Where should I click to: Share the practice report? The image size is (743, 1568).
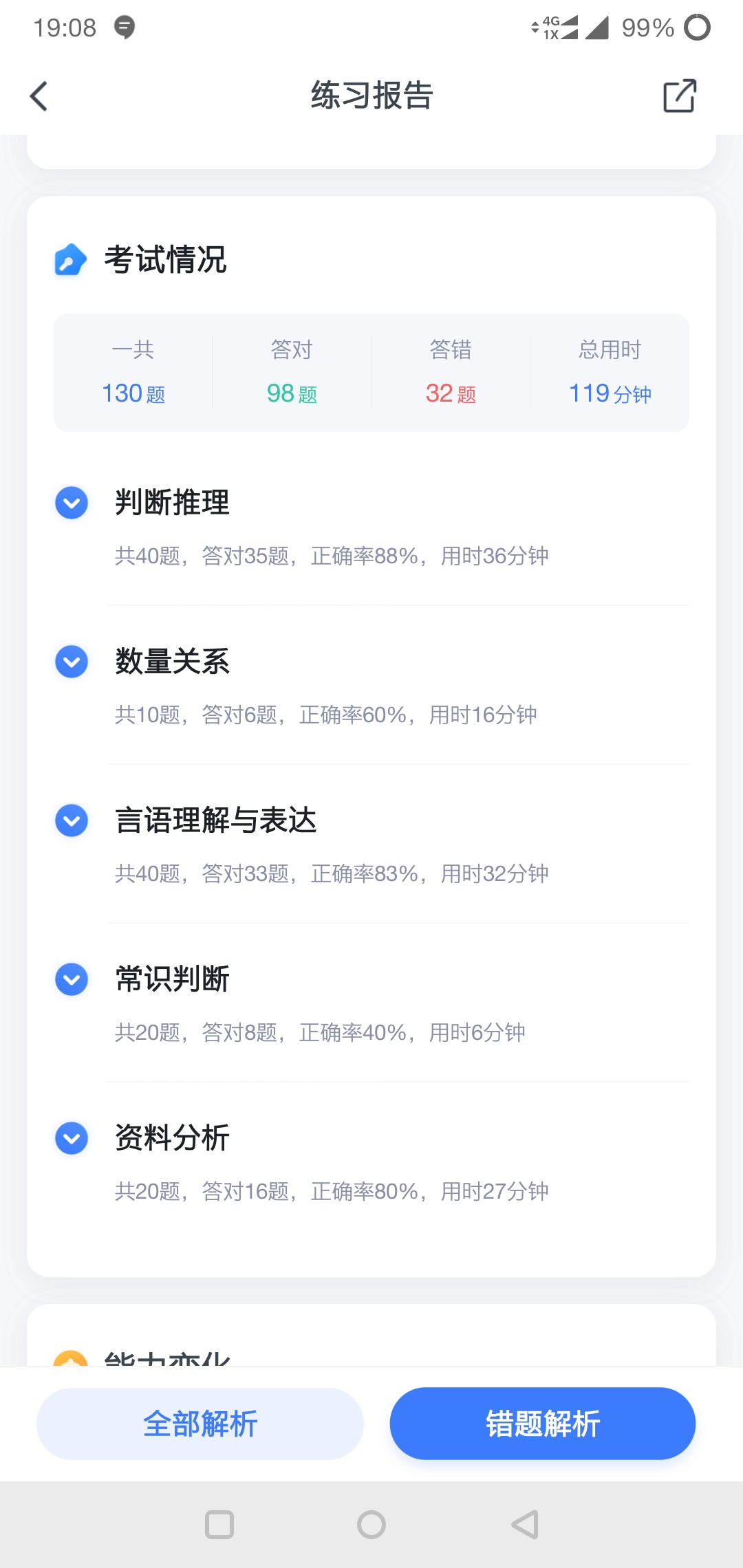click(x=679, y=96)
